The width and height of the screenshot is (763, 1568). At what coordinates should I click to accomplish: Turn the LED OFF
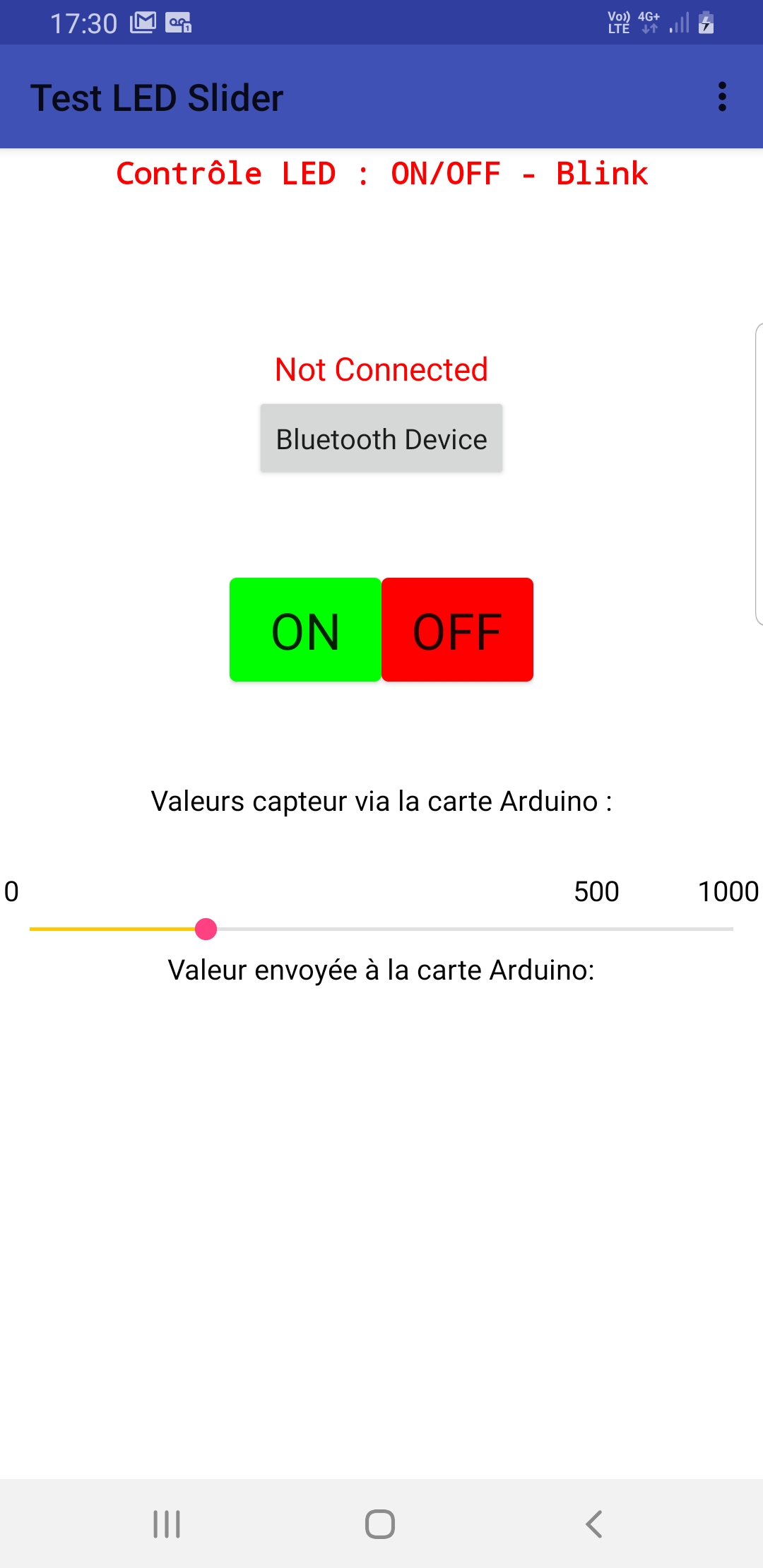(457, 630)
